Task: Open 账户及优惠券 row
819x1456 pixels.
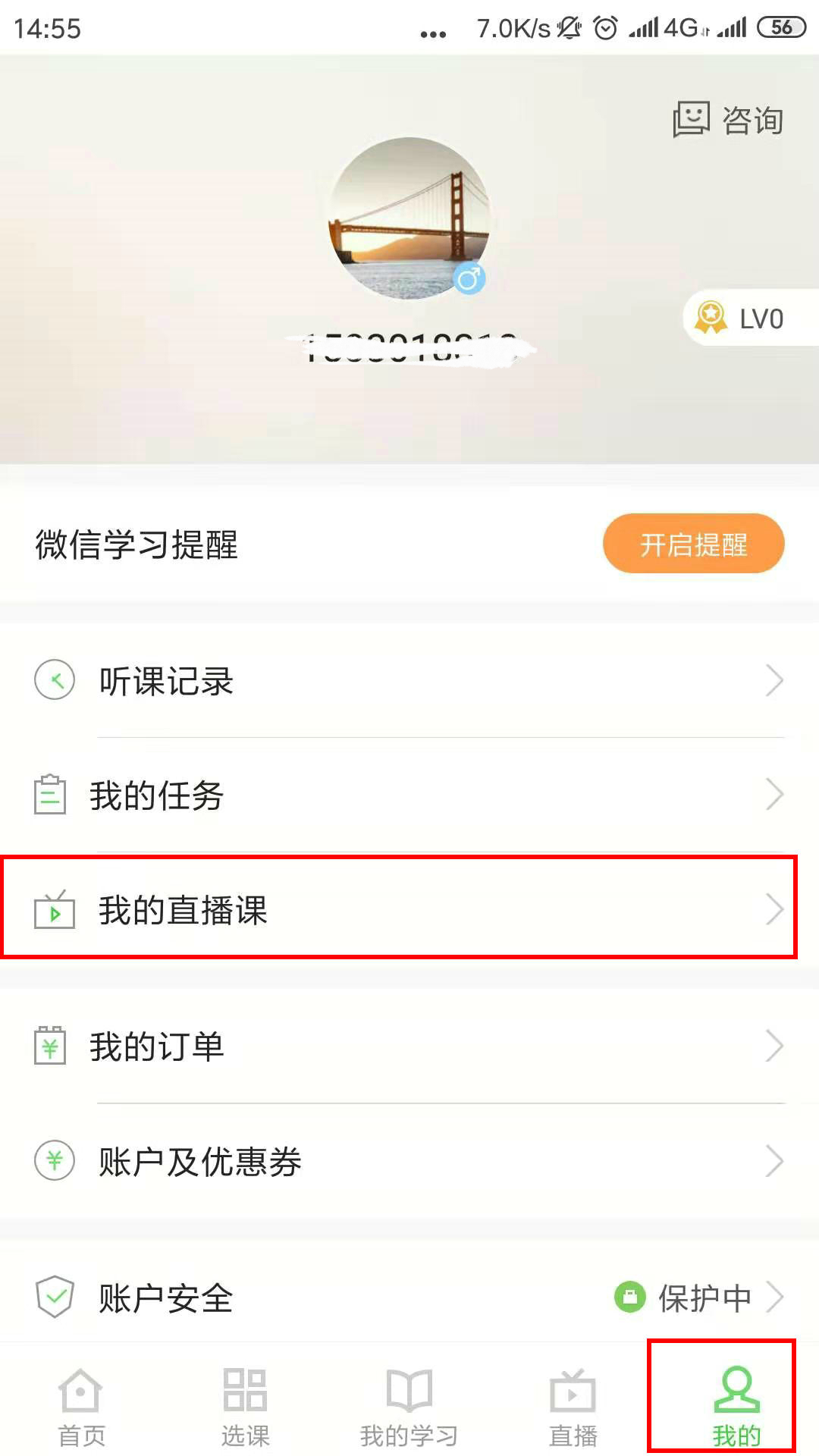Action: pyautogui.click(x=409, y=1161)
